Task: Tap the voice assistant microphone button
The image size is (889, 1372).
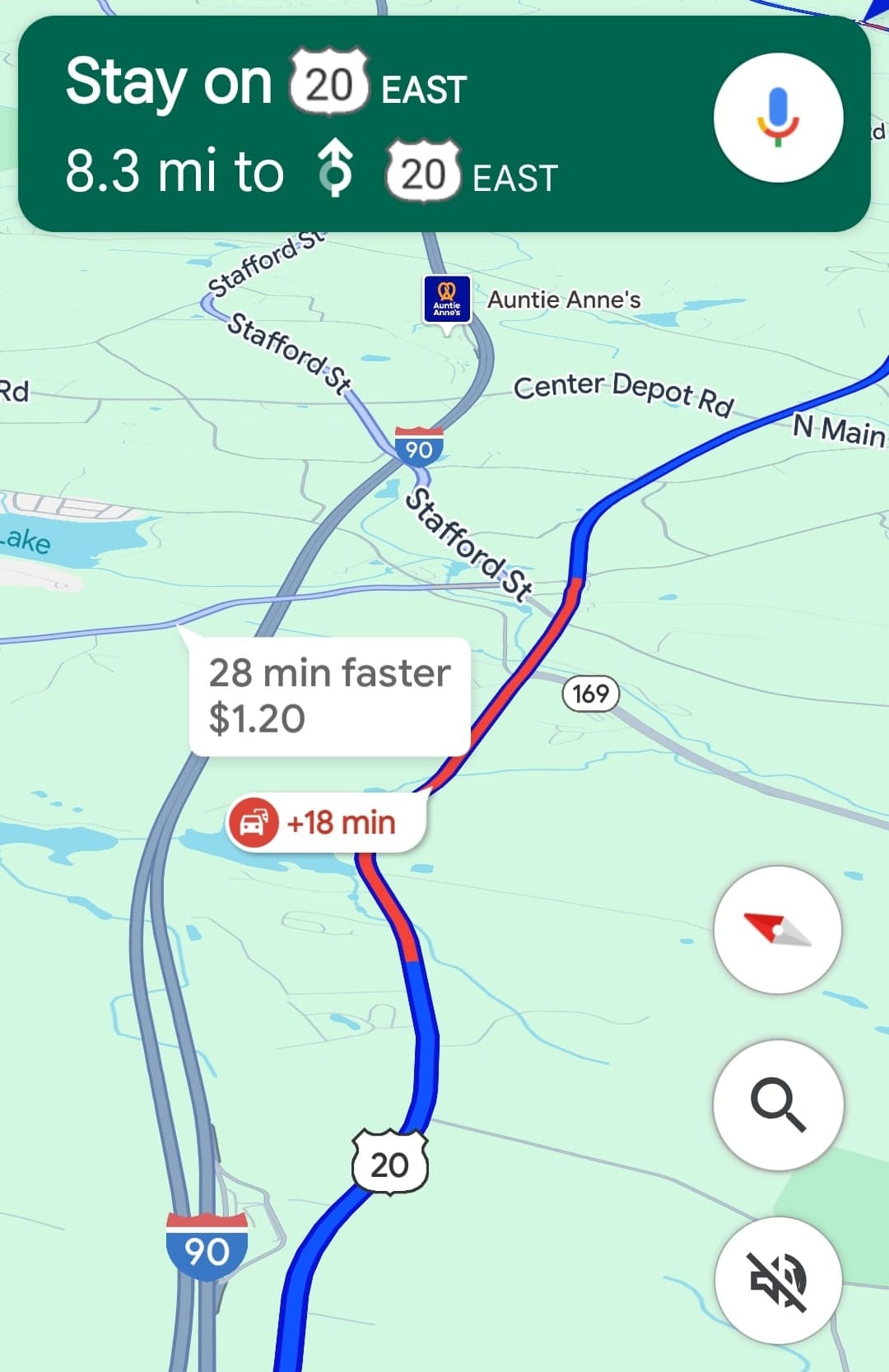Action: (778, 118)
